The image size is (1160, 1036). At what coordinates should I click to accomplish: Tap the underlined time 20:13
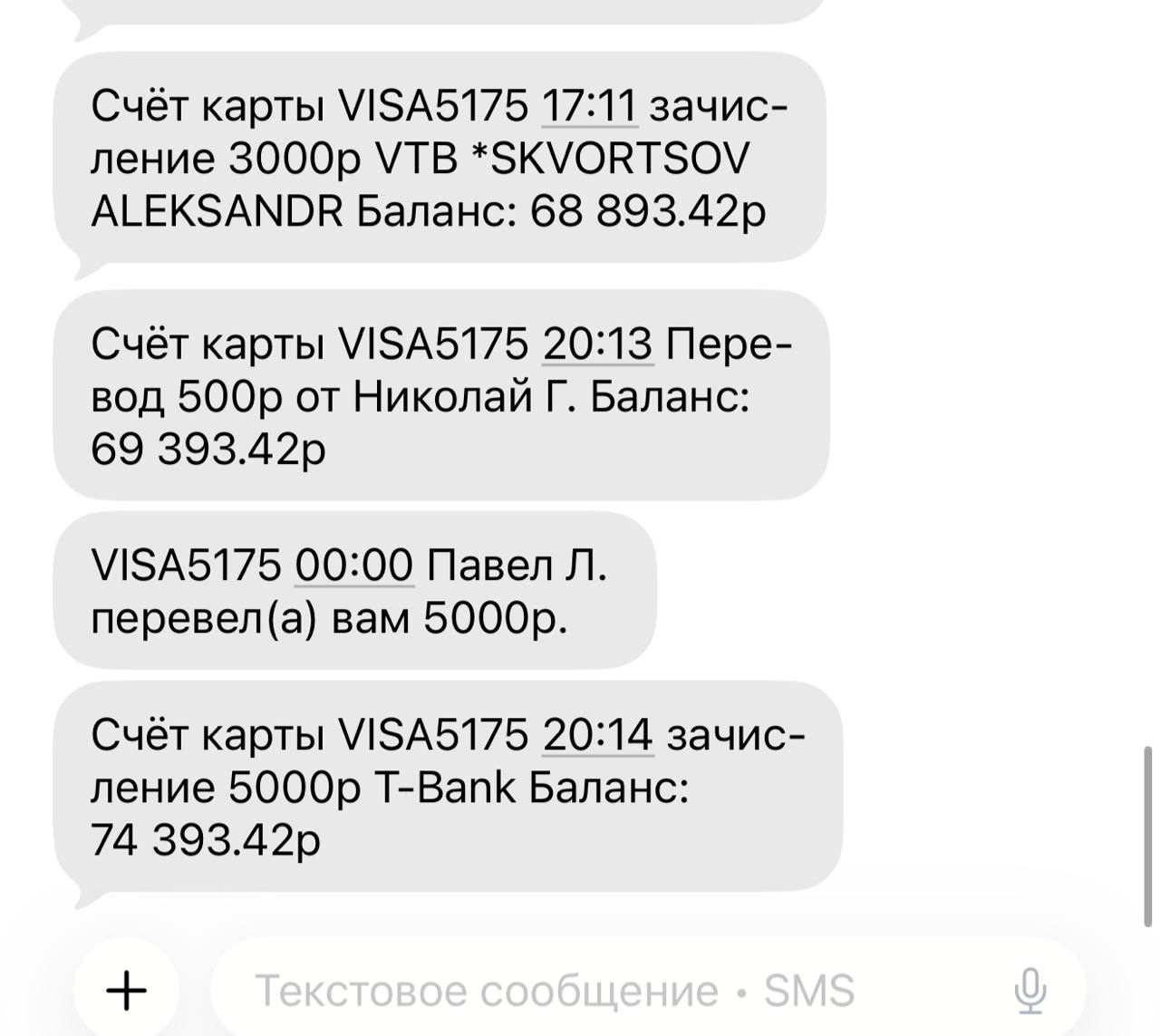[x=597, y=344]
